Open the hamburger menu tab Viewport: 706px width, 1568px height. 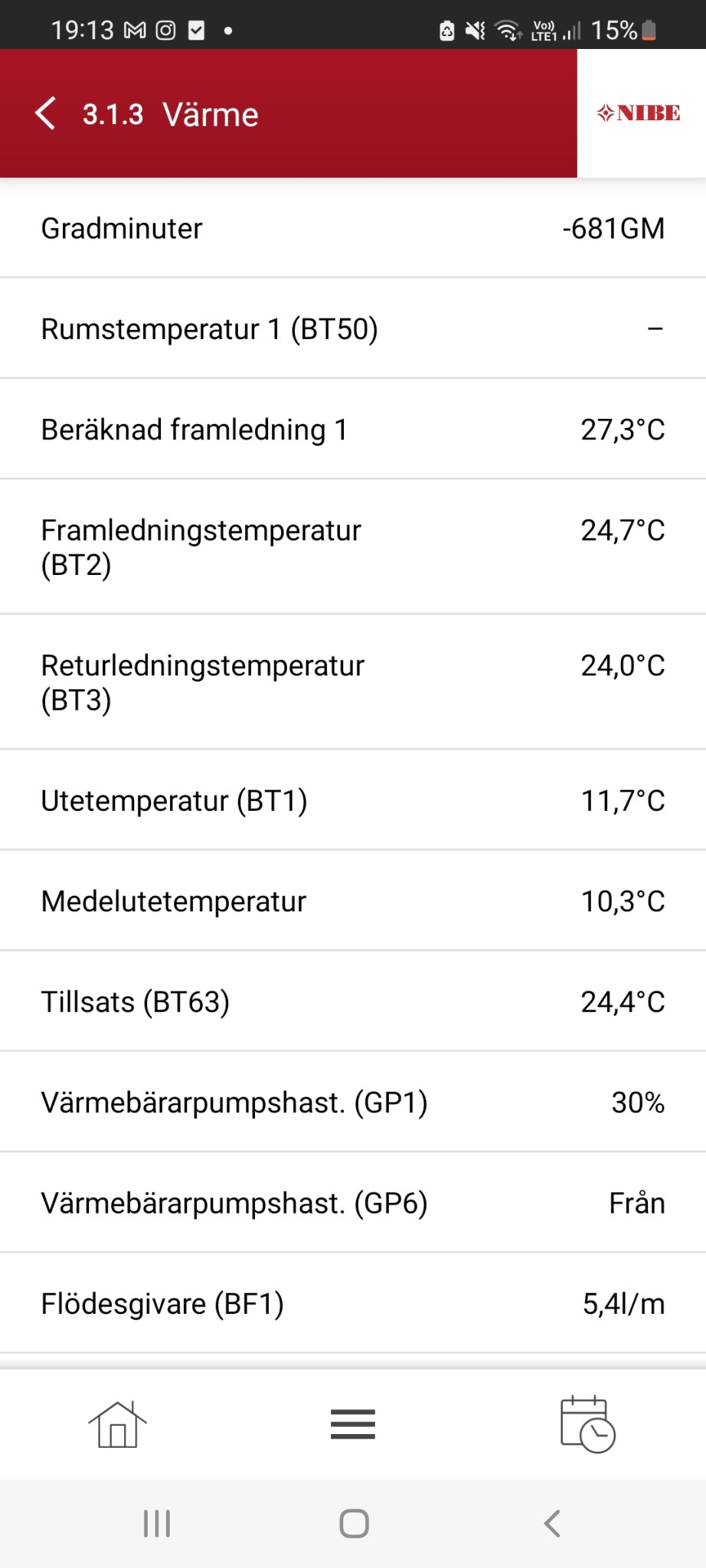tap(353, 1424)
